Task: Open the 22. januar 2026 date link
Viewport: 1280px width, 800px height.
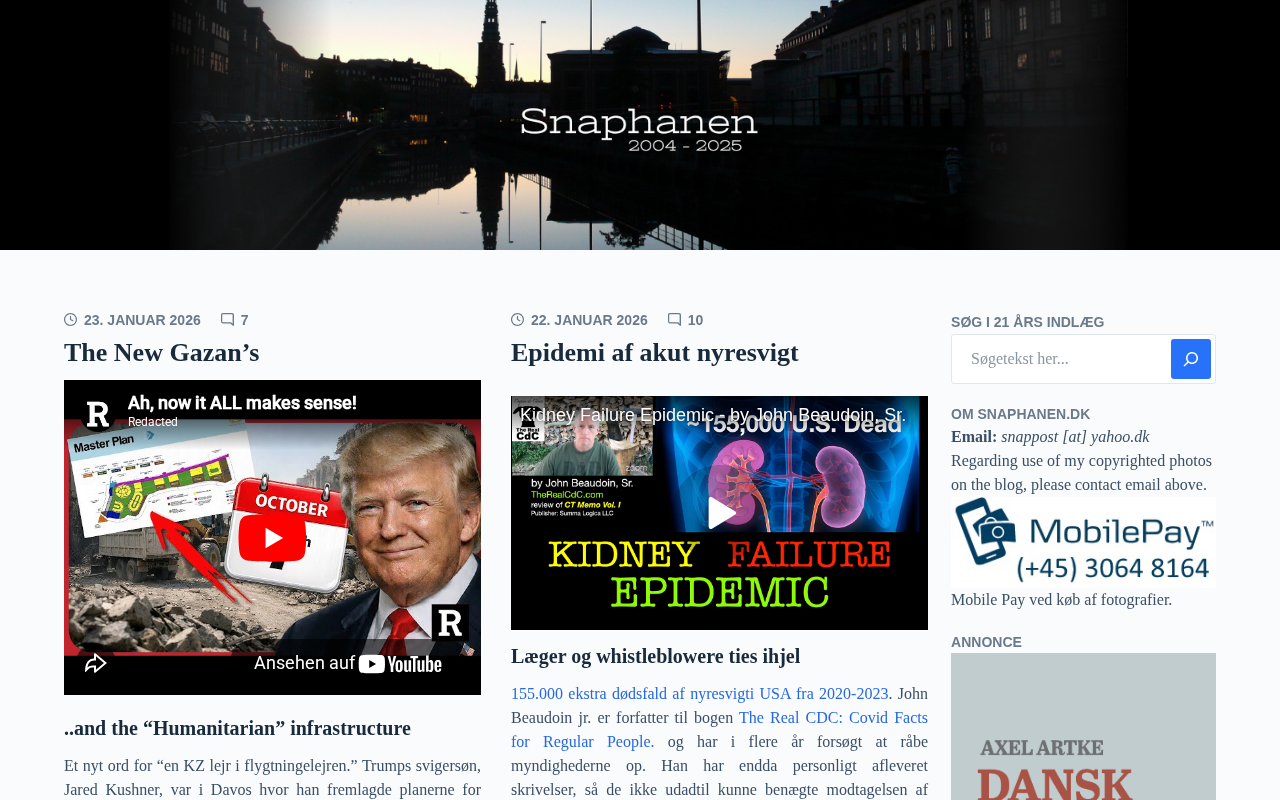Action: point(589,320)
